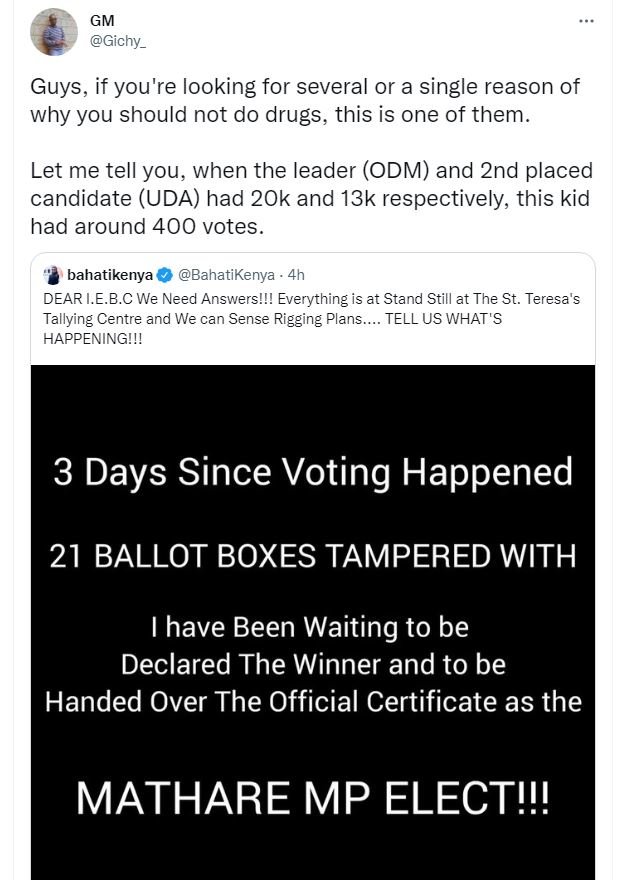View the quoted tweet's black image

(313, 620)
